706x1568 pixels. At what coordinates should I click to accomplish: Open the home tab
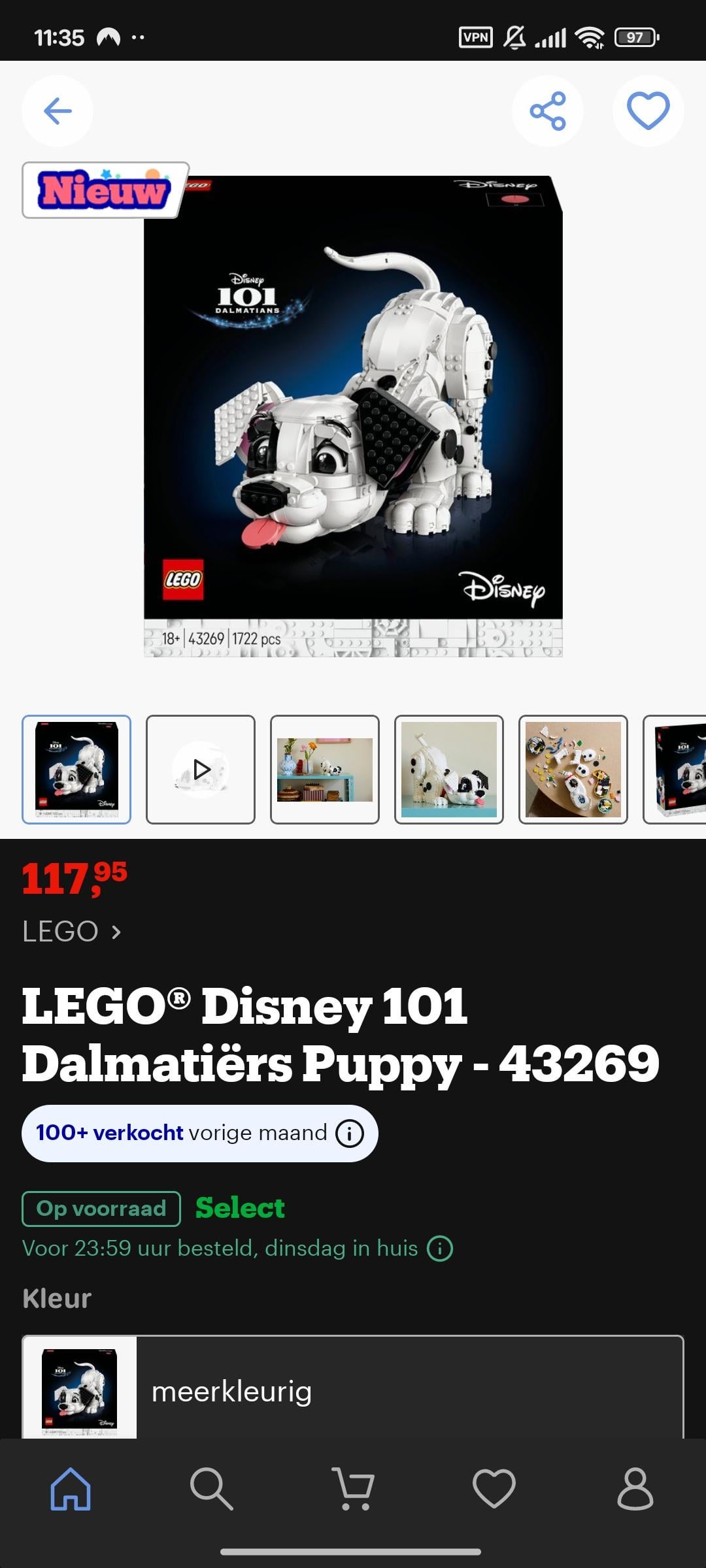(71, 1489)
